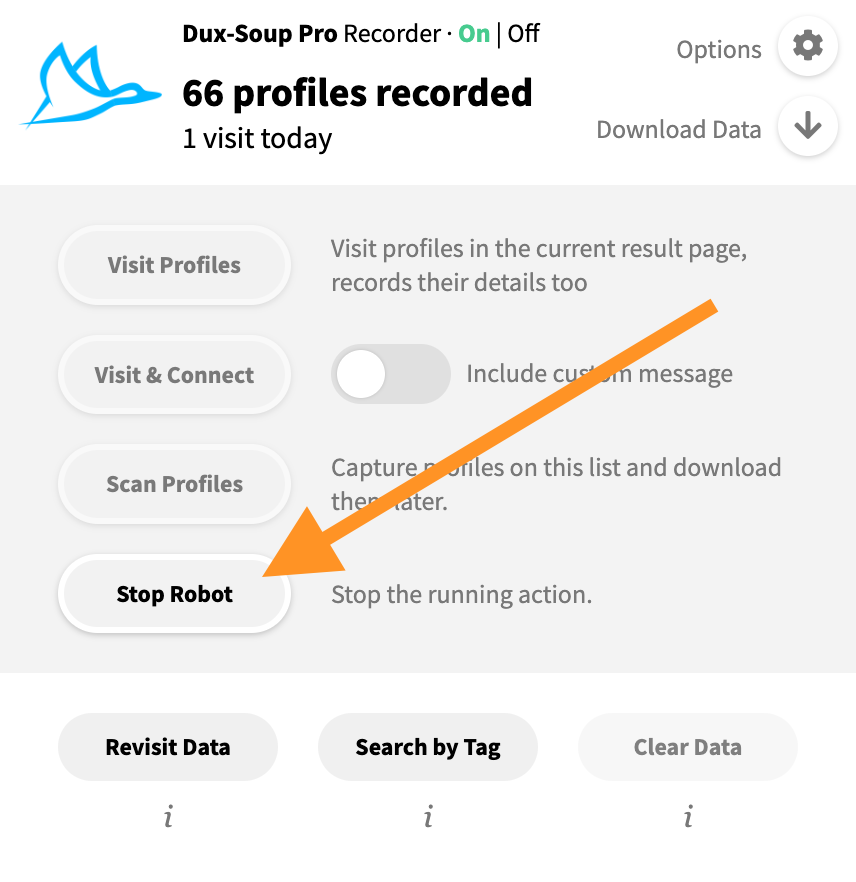Open Revisit Data

167,747
